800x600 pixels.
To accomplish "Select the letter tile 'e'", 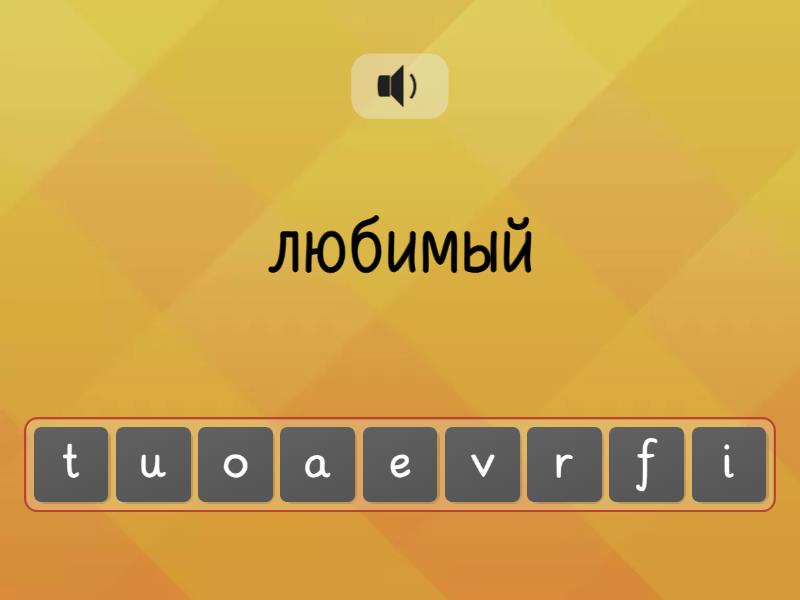I will (x=400, y=465).
